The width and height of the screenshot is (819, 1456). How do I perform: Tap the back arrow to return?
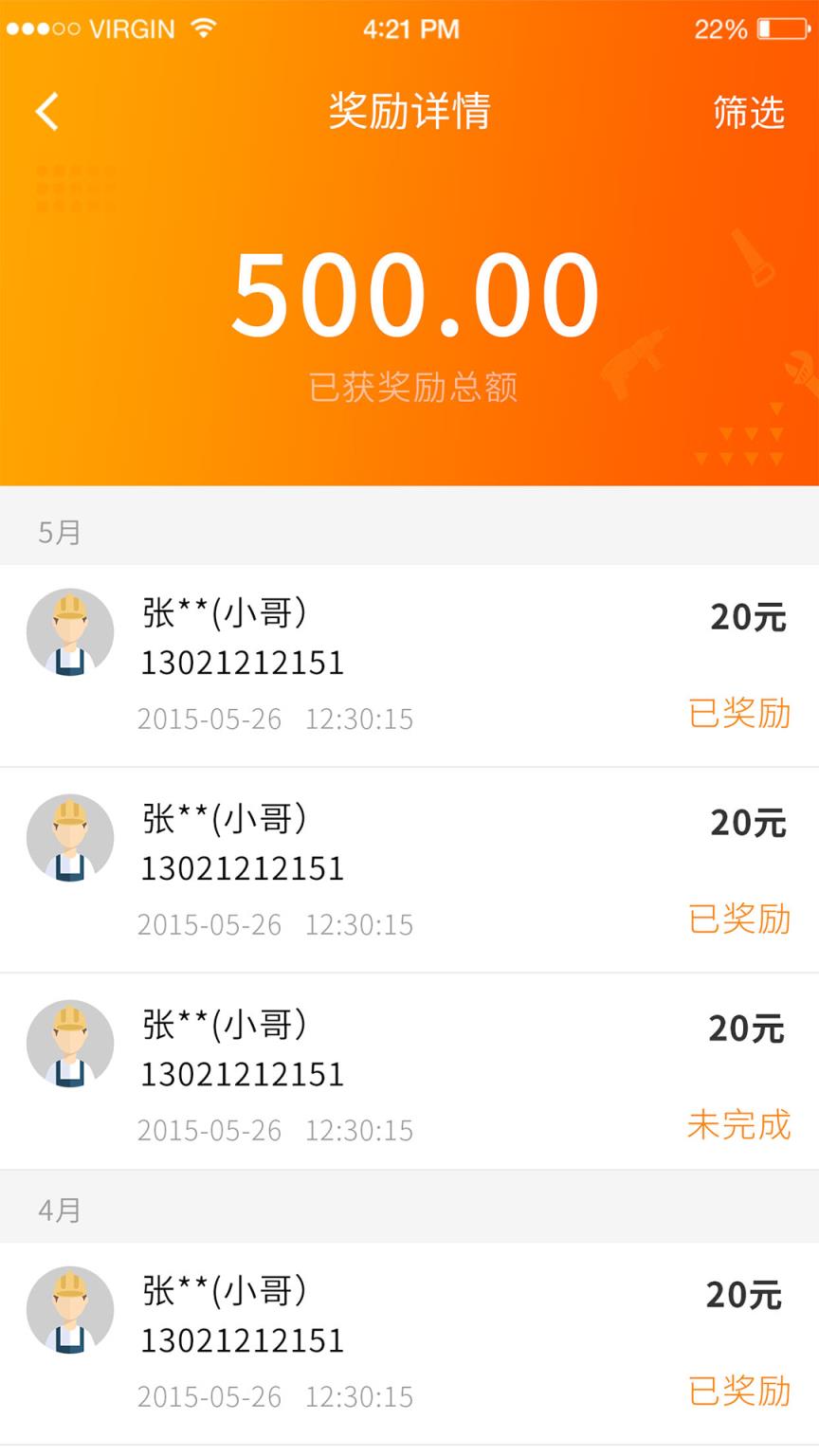coord(45,111)
